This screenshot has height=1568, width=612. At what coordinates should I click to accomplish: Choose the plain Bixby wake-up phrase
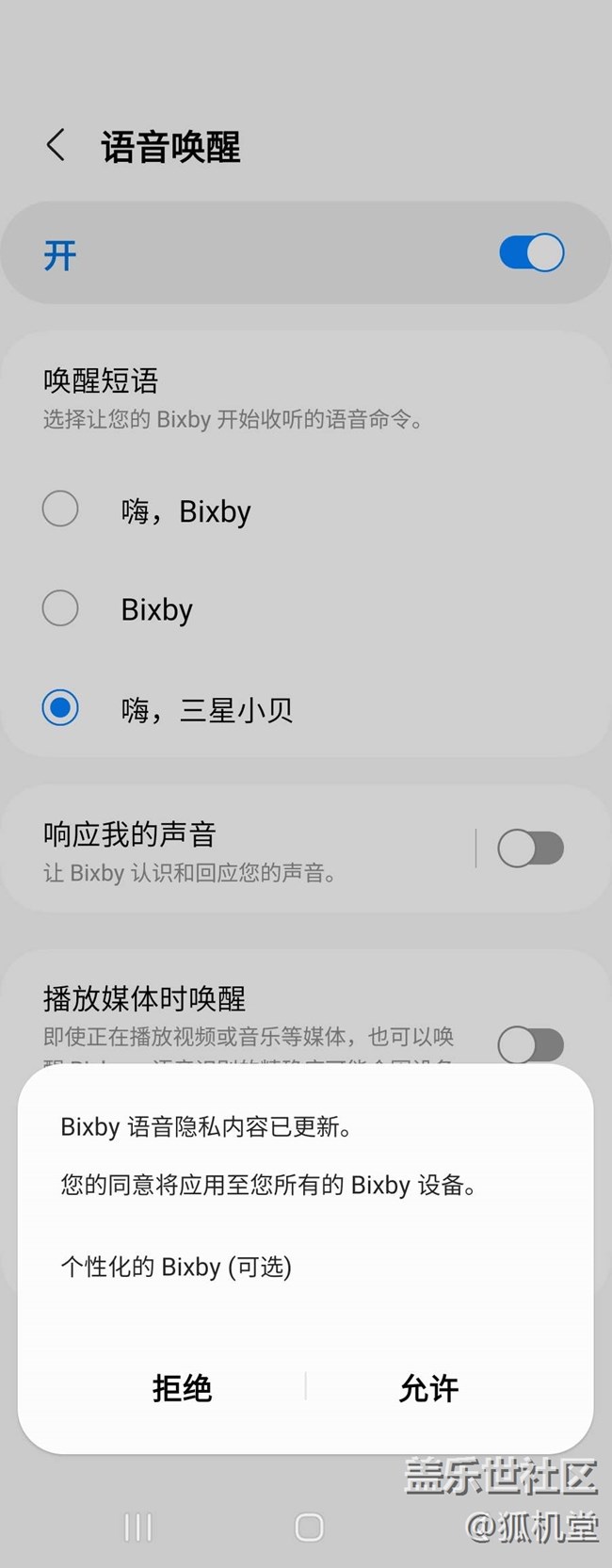[x=60, y=608]
